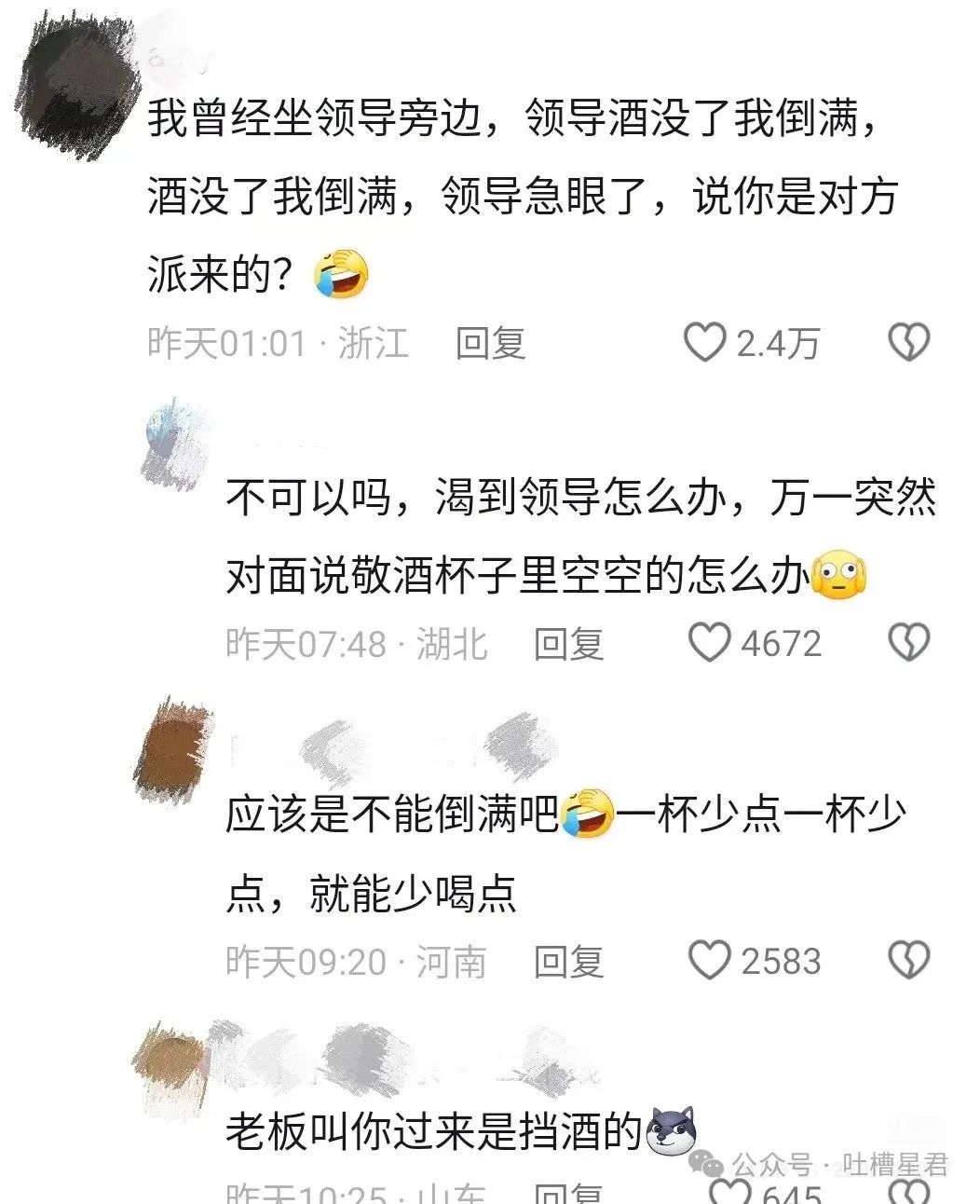Like the Henan comment with 2583 likes
980x1204 pixels.
tap(709, 961)
